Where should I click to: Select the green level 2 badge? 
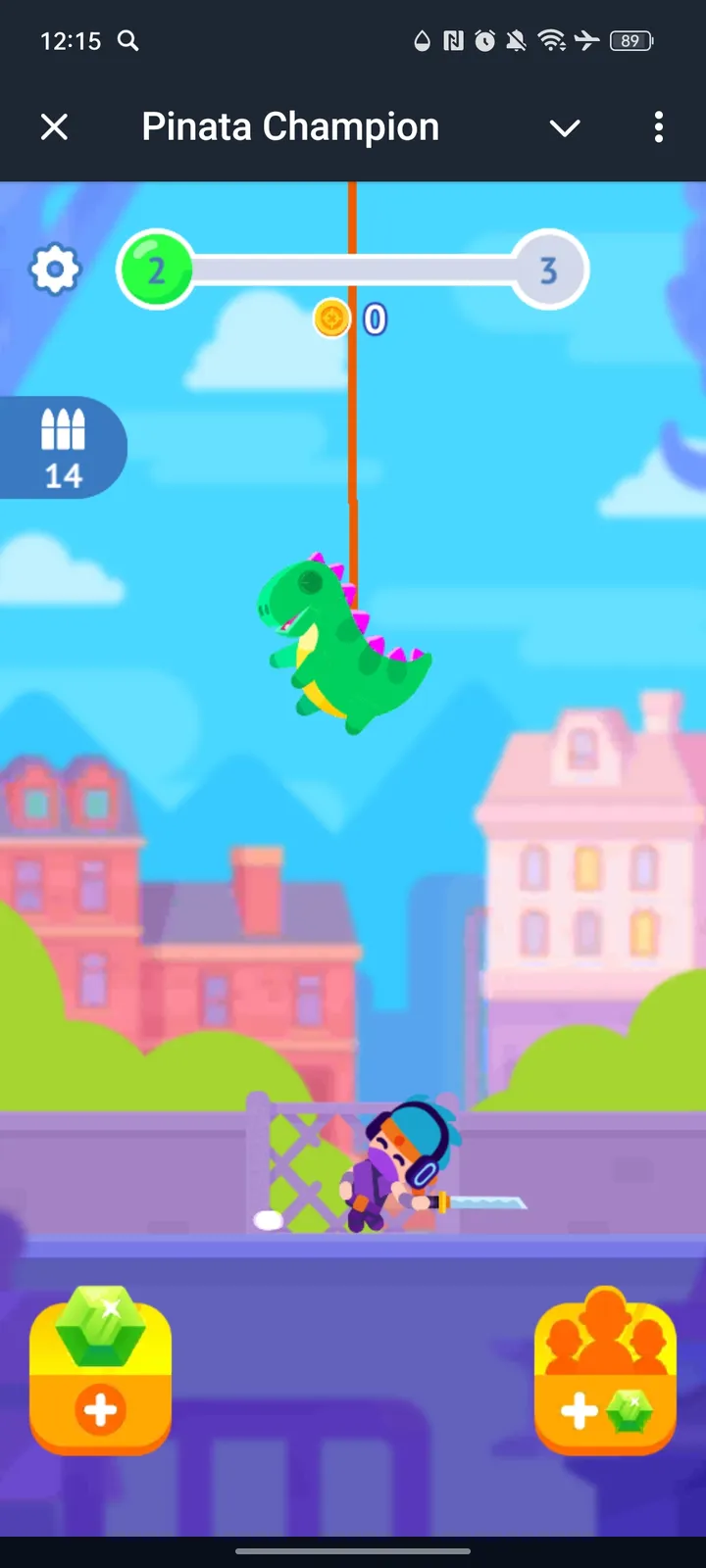[x=156, y=269]
